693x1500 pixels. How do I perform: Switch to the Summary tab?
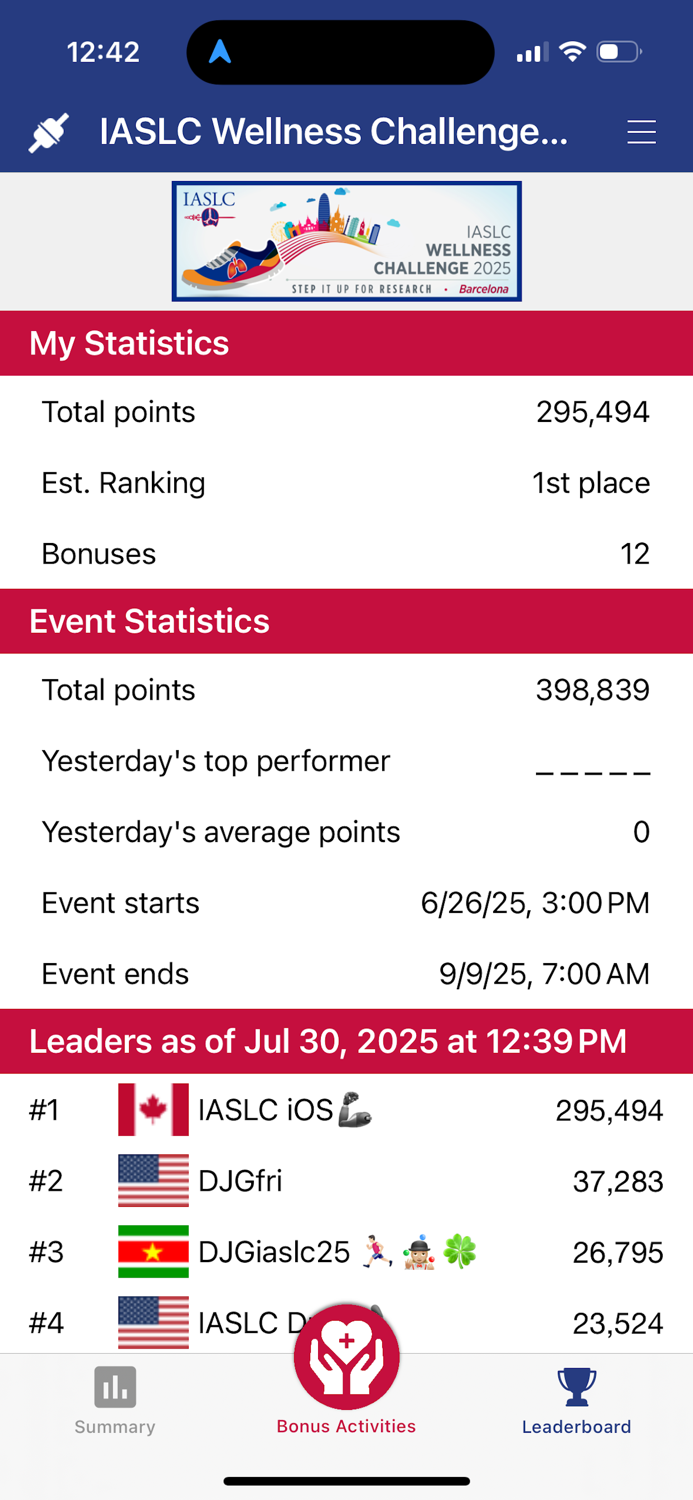pyautogui.click(x=115, y=1400)
